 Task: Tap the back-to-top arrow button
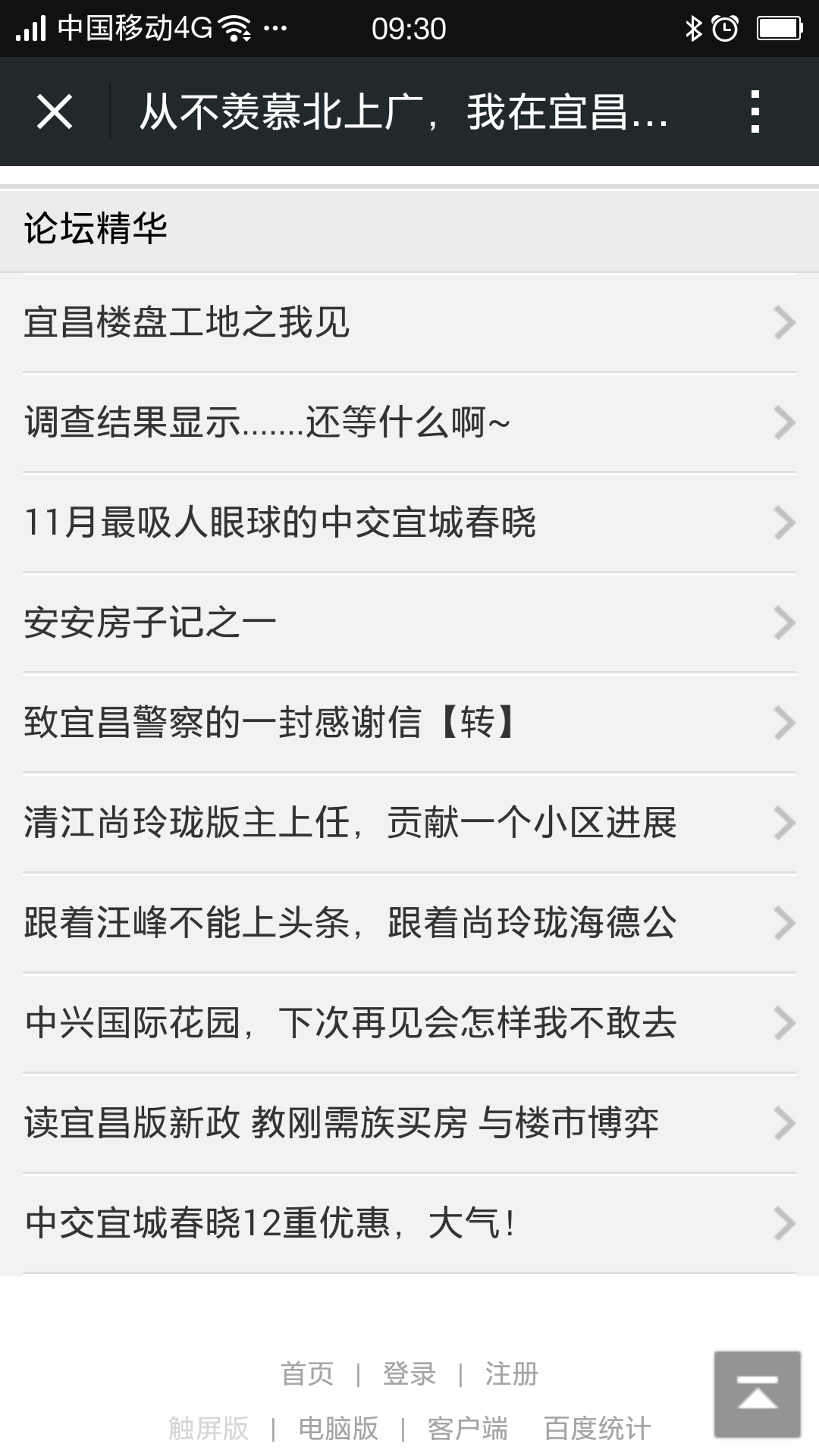tap(757, 1394)
